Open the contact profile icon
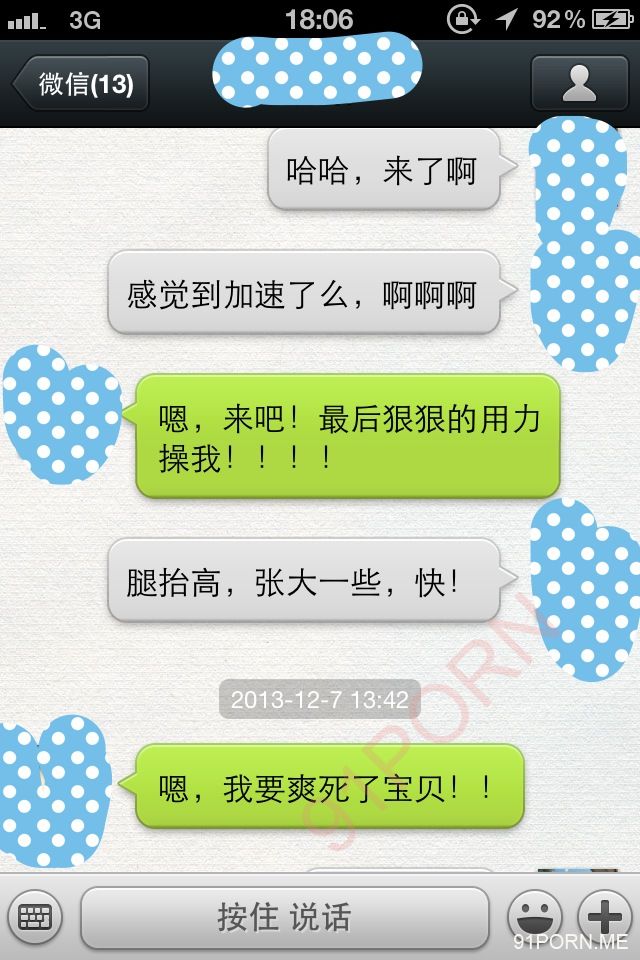This screenshot has width=640, height=960. (x=579, y=84)
